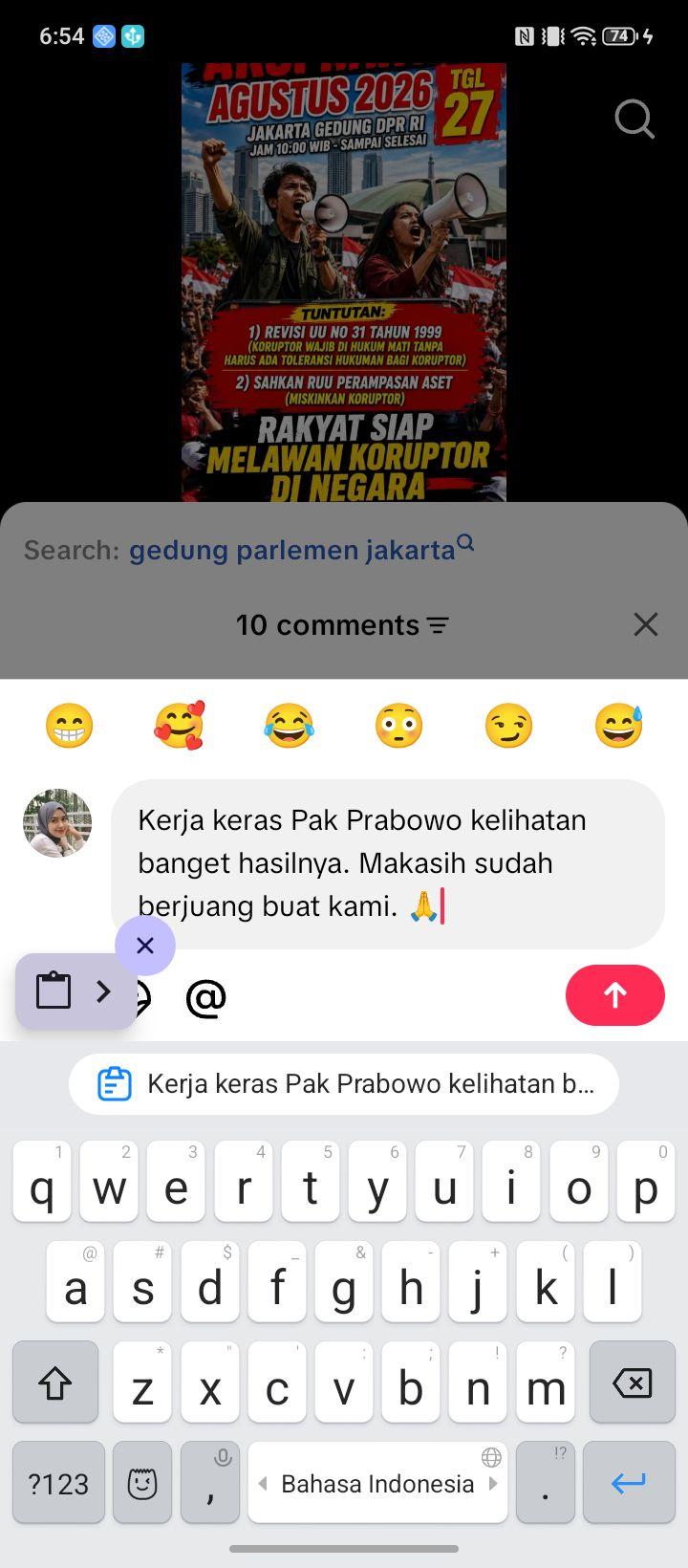The height and width of the screenshot is (1568, 688).
Task: Tap the Bahasa Indonesia space bar
Action: tap(377, 1483)
